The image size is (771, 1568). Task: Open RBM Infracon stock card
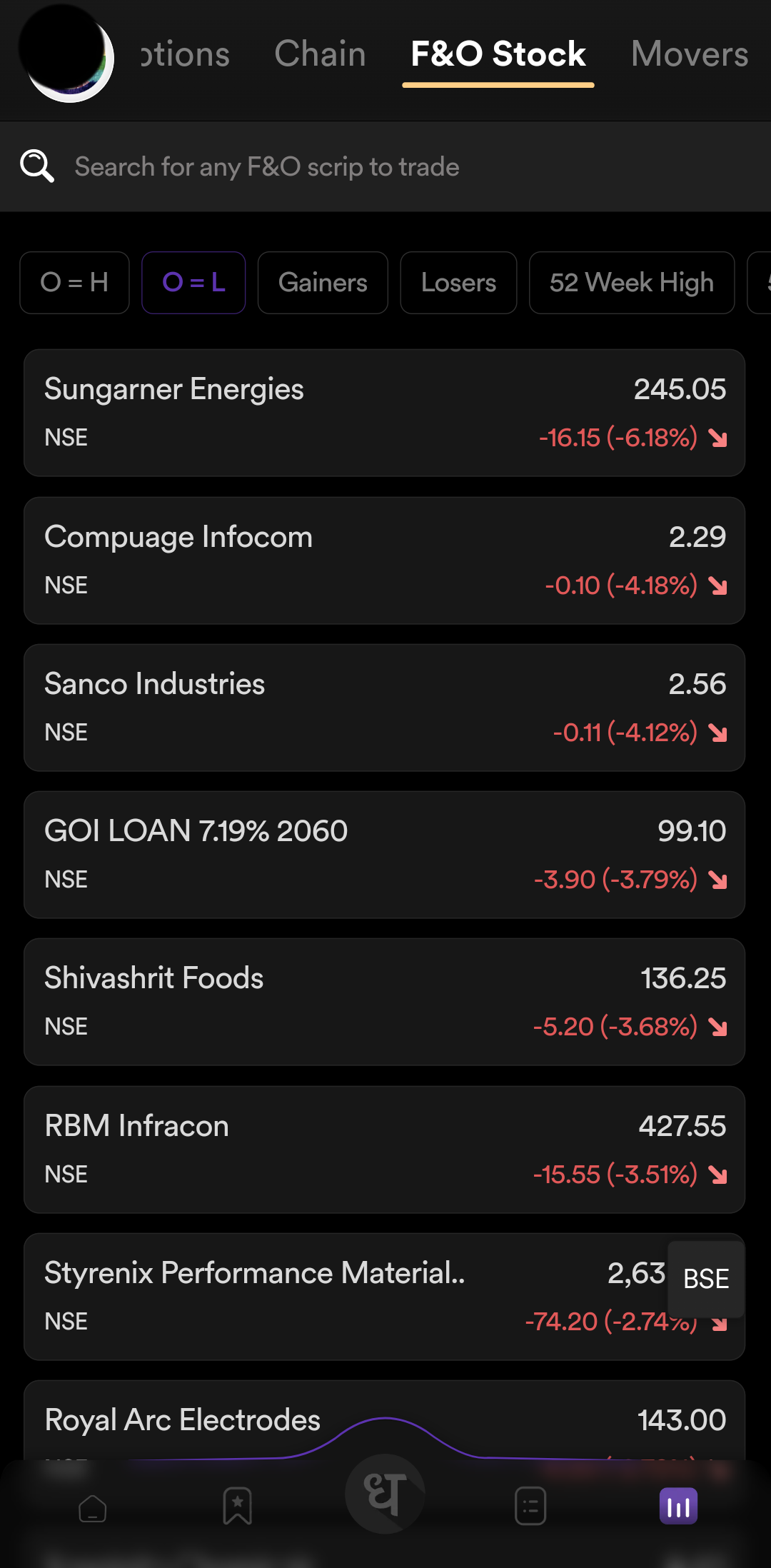(384, 1150)
